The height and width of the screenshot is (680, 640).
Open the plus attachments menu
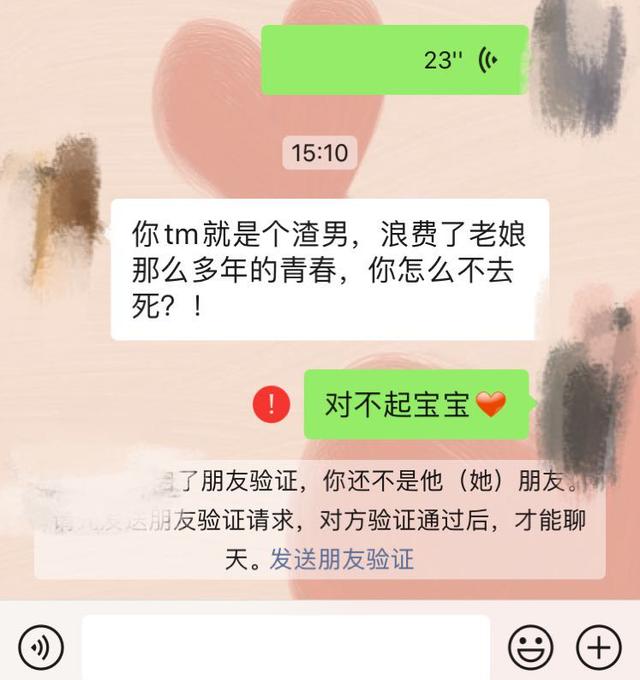click(598, 647)
